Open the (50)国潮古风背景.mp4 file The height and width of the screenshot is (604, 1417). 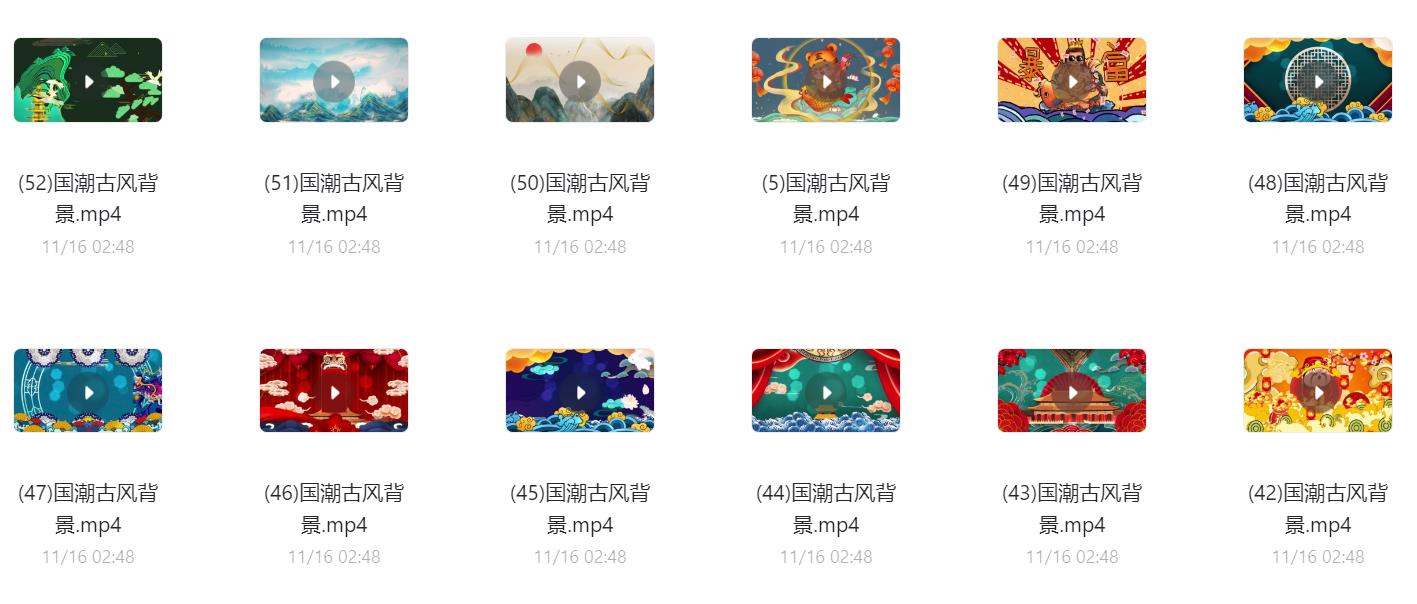[x=580, y=80]
